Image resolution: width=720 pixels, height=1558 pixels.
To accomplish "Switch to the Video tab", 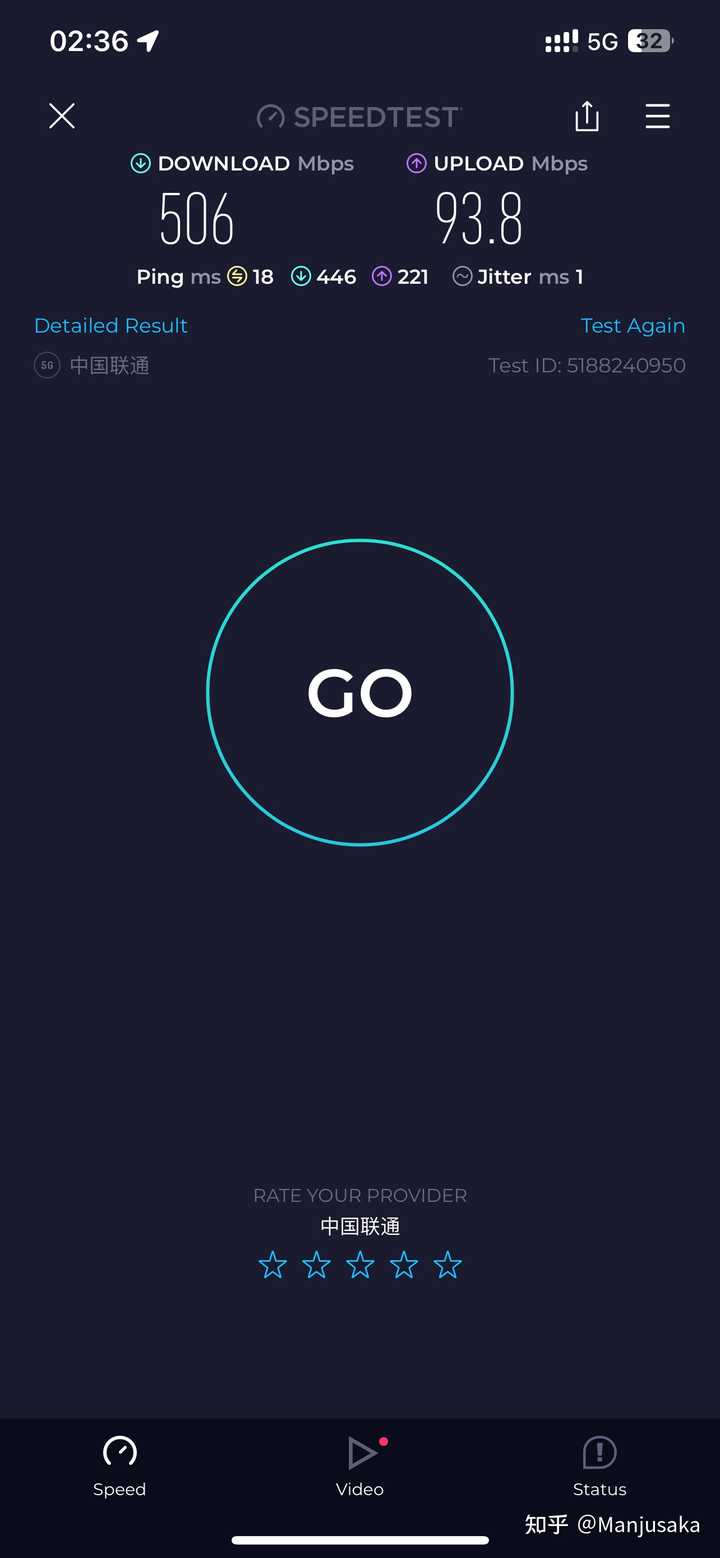I will (360, 1466).
